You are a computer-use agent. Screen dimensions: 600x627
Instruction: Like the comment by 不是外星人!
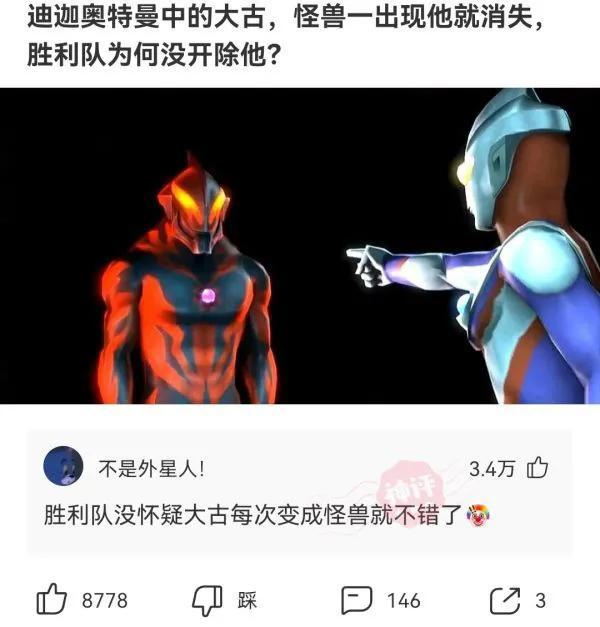(x=537, y=467)
